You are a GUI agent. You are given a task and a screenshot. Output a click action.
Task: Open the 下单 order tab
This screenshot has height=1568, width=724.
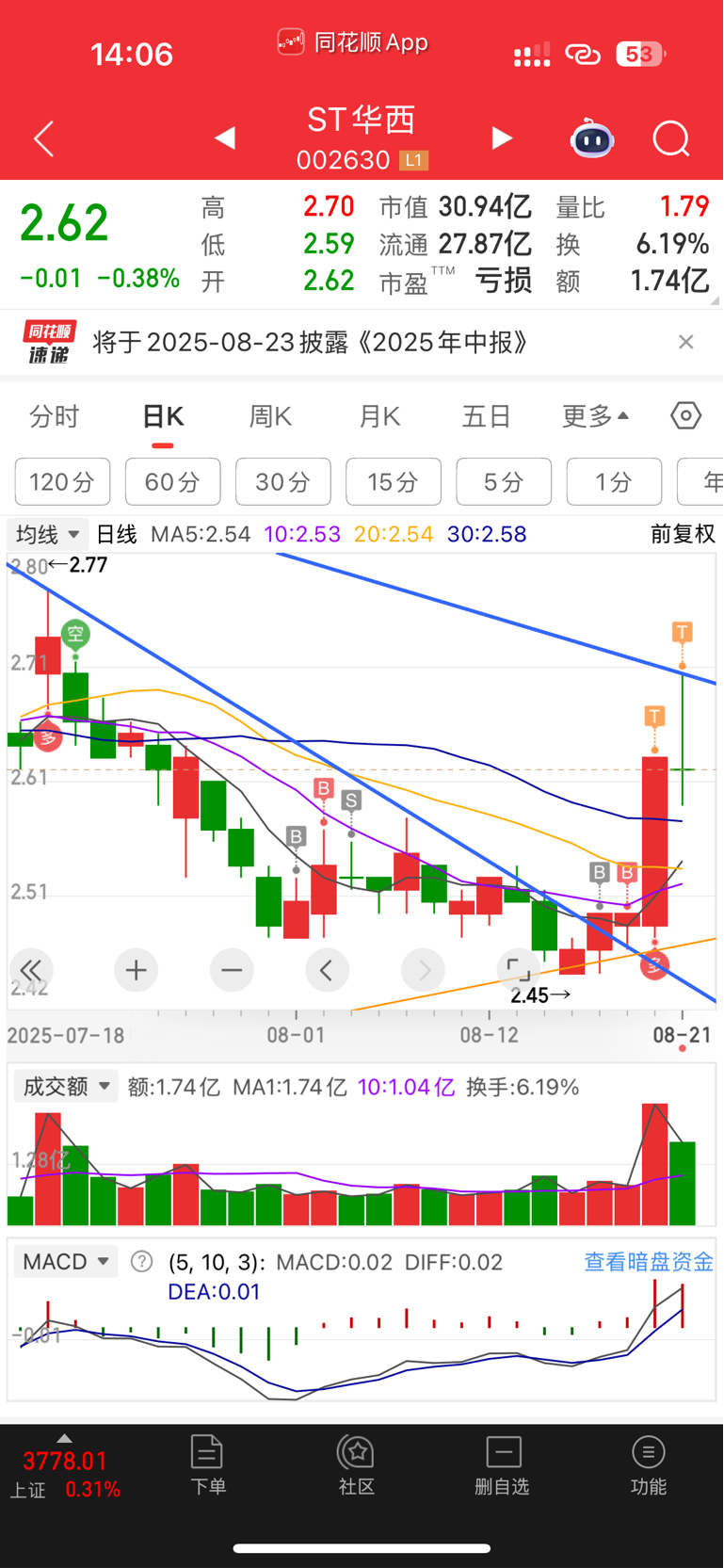[207, 1464]
